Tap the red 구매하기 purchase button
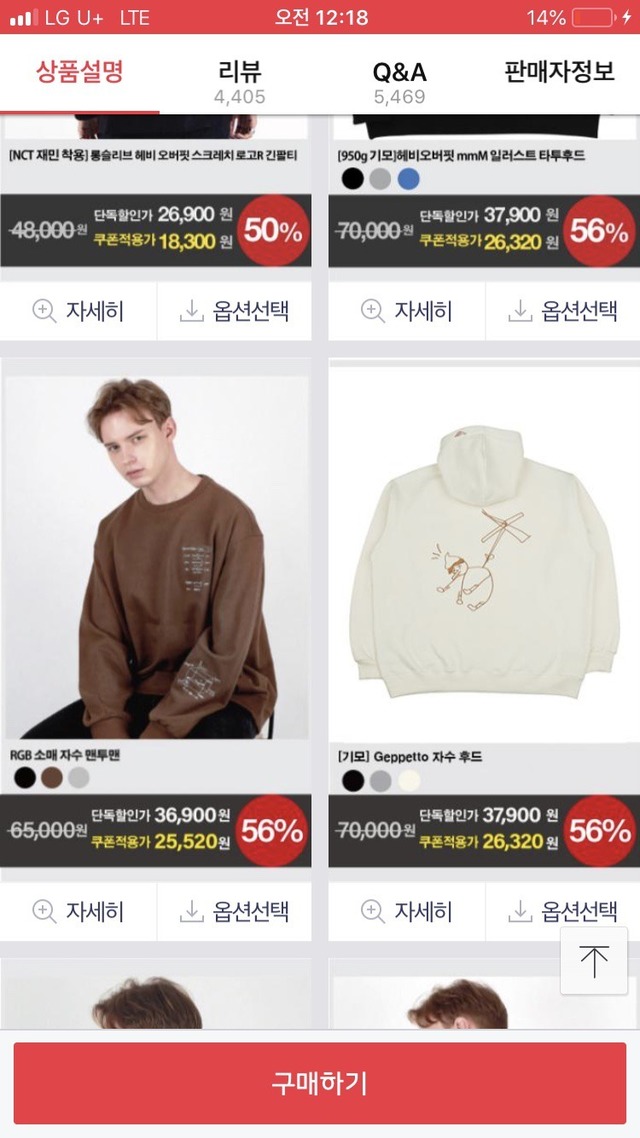640x1138 pixels. pos(320,1083)
